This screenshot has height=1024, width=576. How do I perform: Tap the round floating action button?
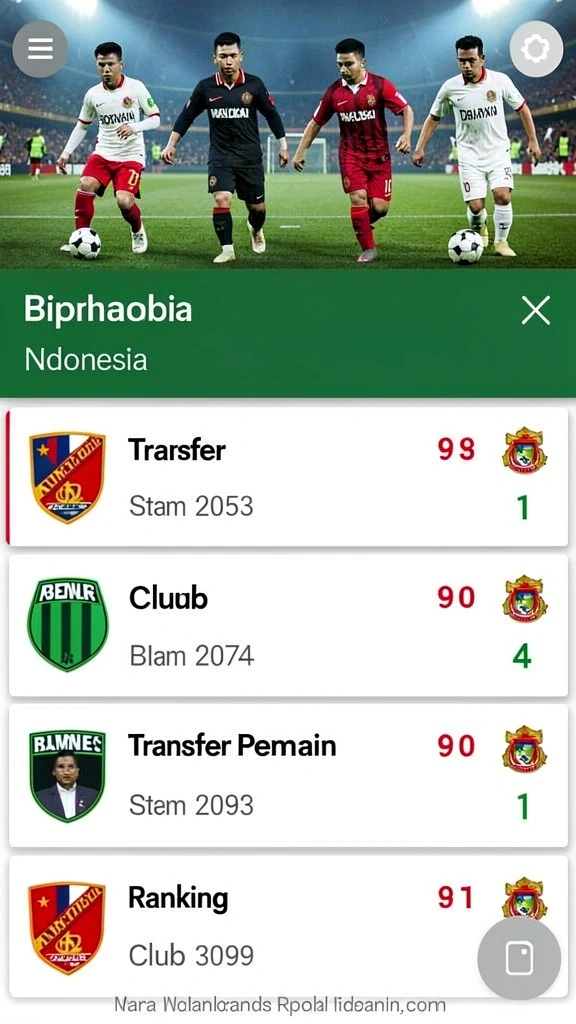519,959
